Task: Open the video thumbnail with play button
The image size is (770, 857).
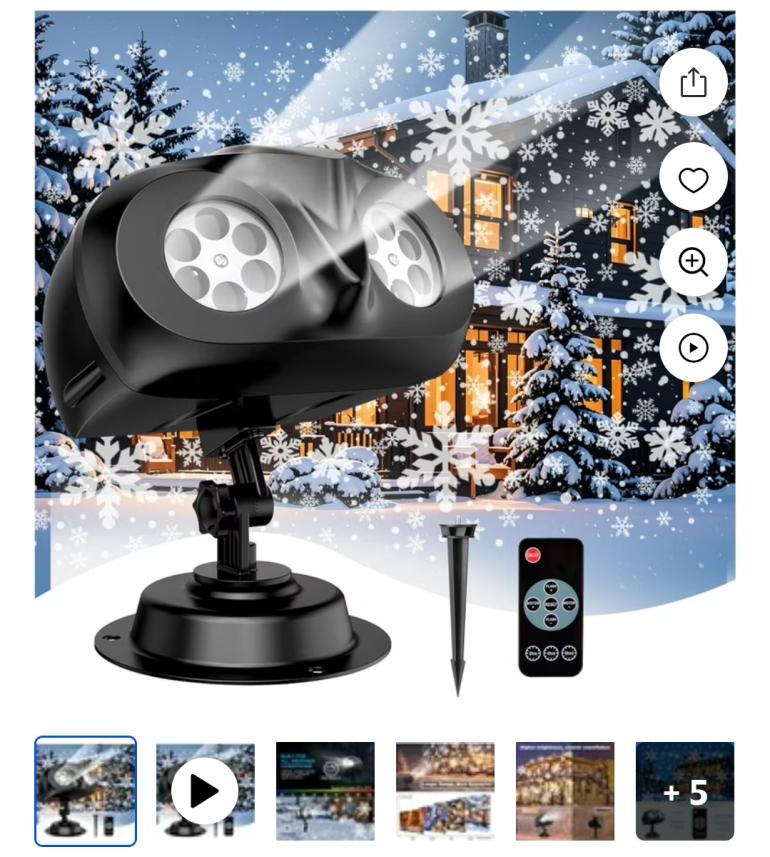Action: 205,791
